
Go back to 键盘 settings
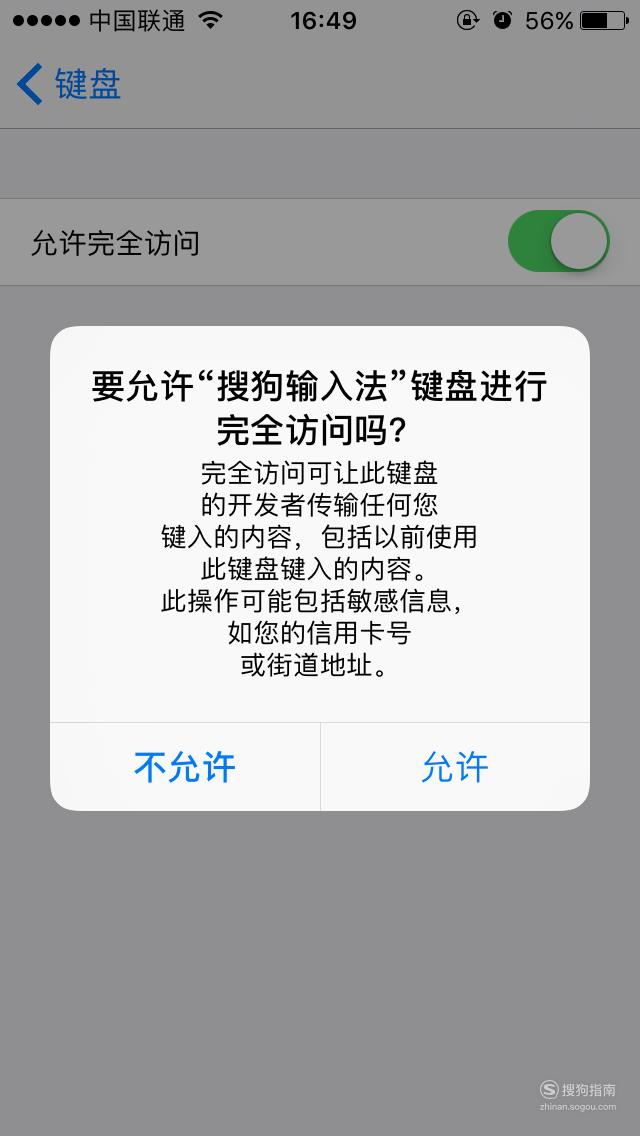69,84
